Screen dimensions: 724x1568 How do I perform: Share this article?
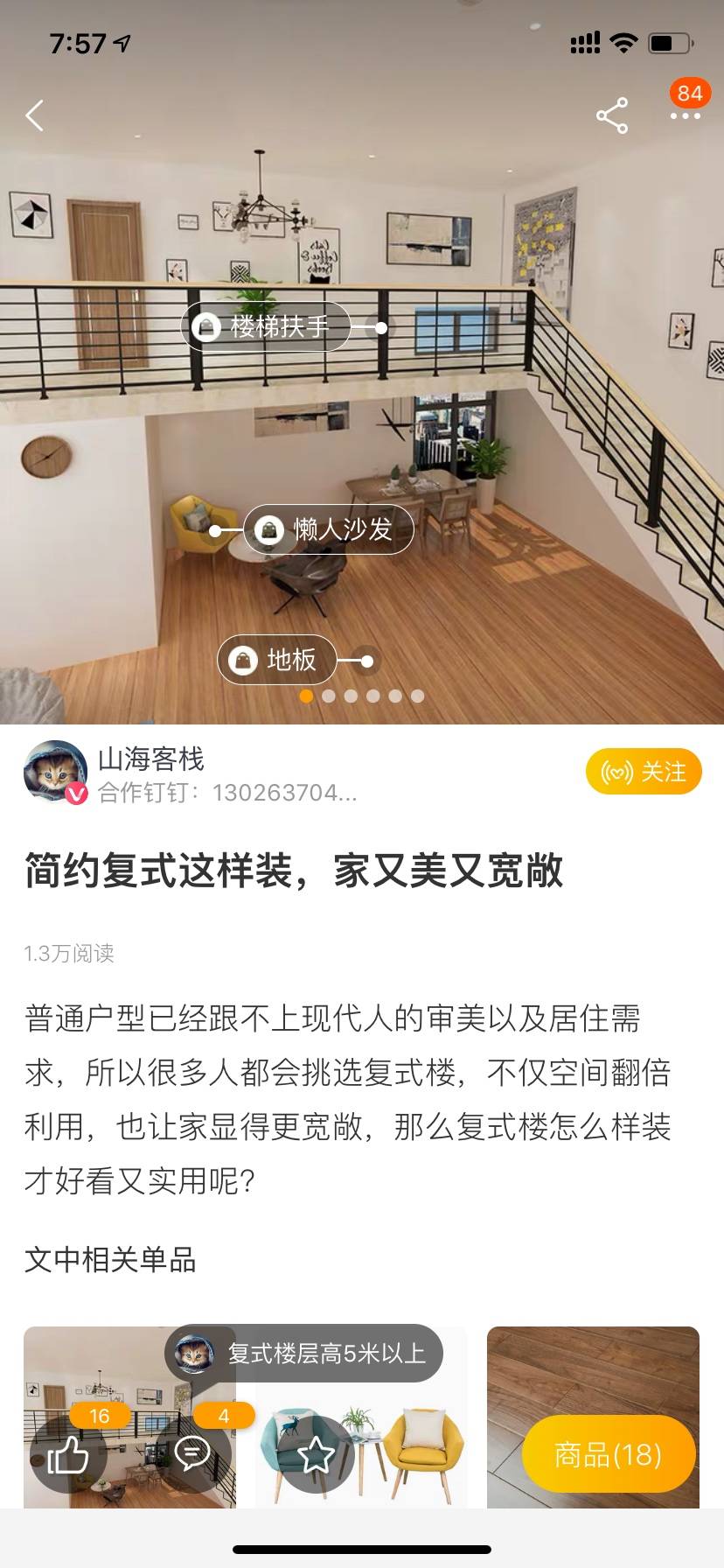612,115
